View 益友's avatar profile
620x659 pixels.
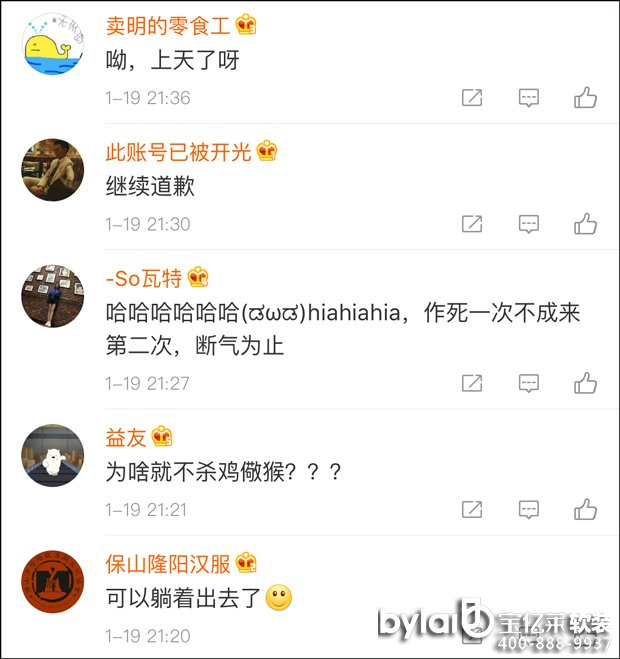(x=52, y=456)
